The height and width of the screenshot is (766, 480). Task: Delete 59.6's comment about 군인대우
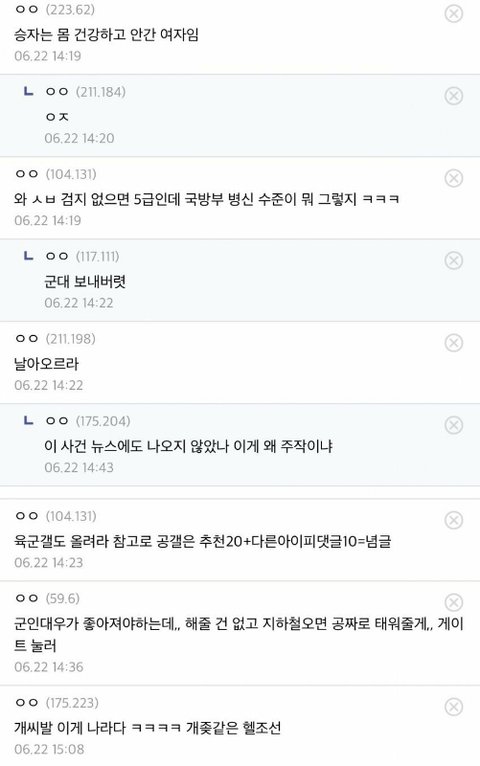454,602
